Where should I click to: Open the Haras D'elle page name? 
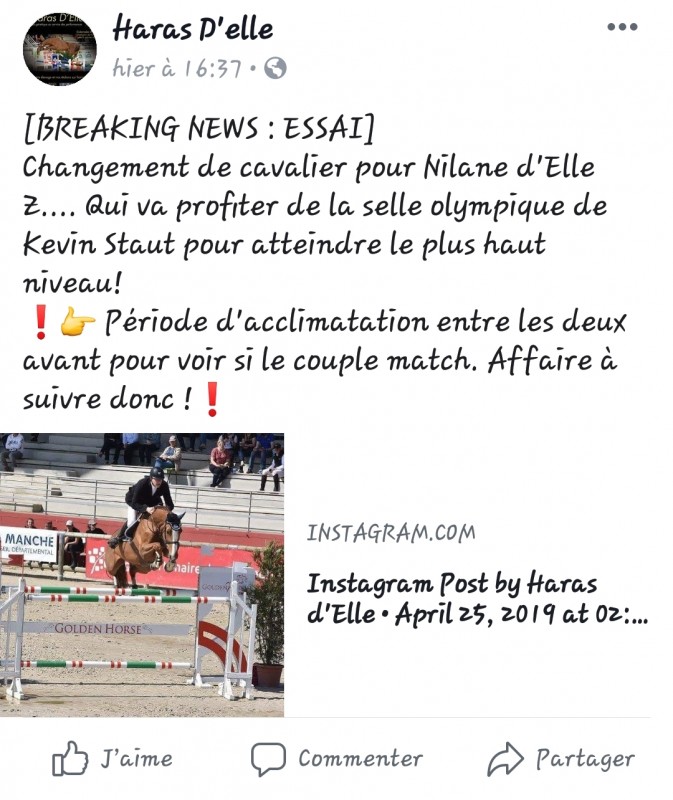pos(193,29)
